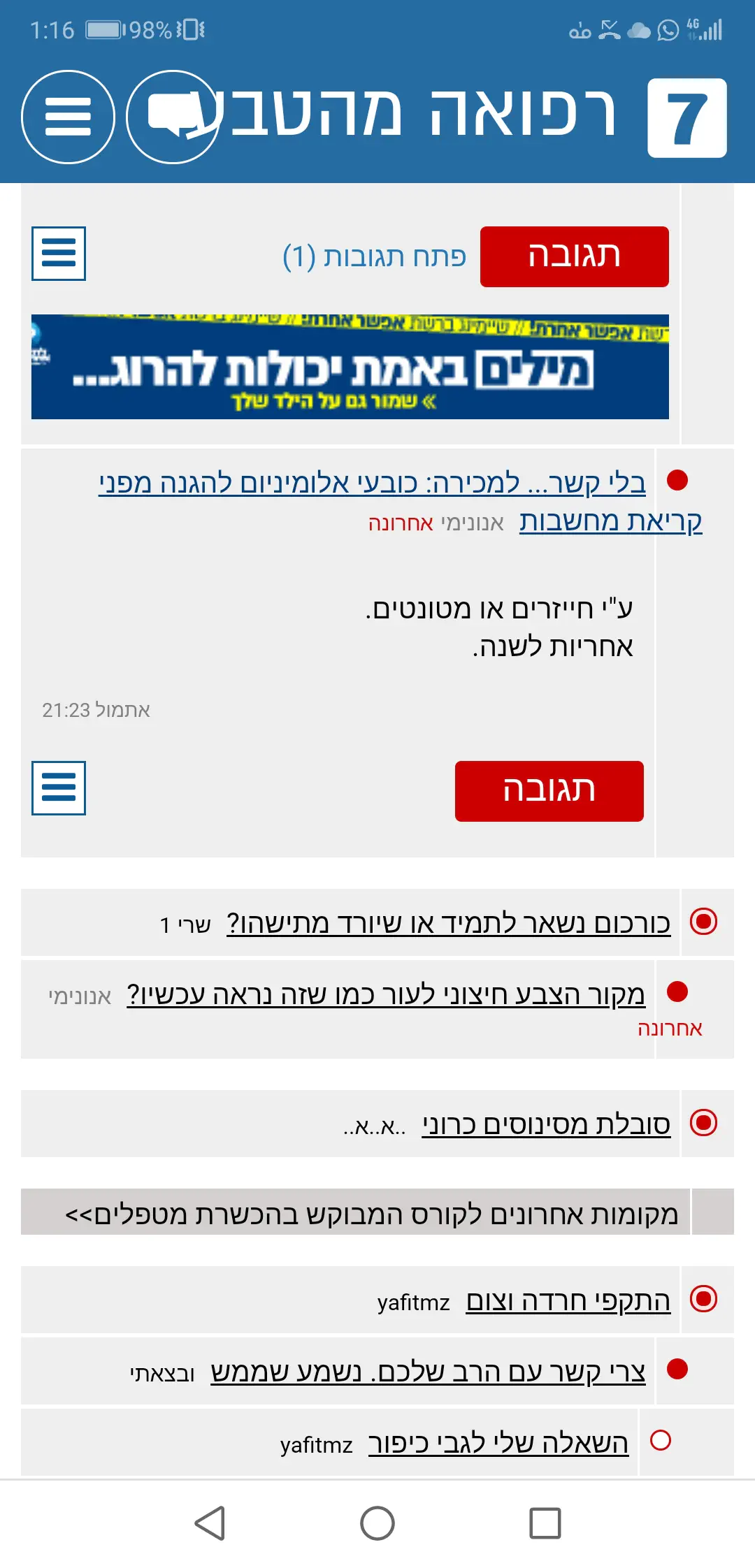Open the forum chat bubbles icon
This screenshot has height=1568, width=755.
click(x=173, y=117)
